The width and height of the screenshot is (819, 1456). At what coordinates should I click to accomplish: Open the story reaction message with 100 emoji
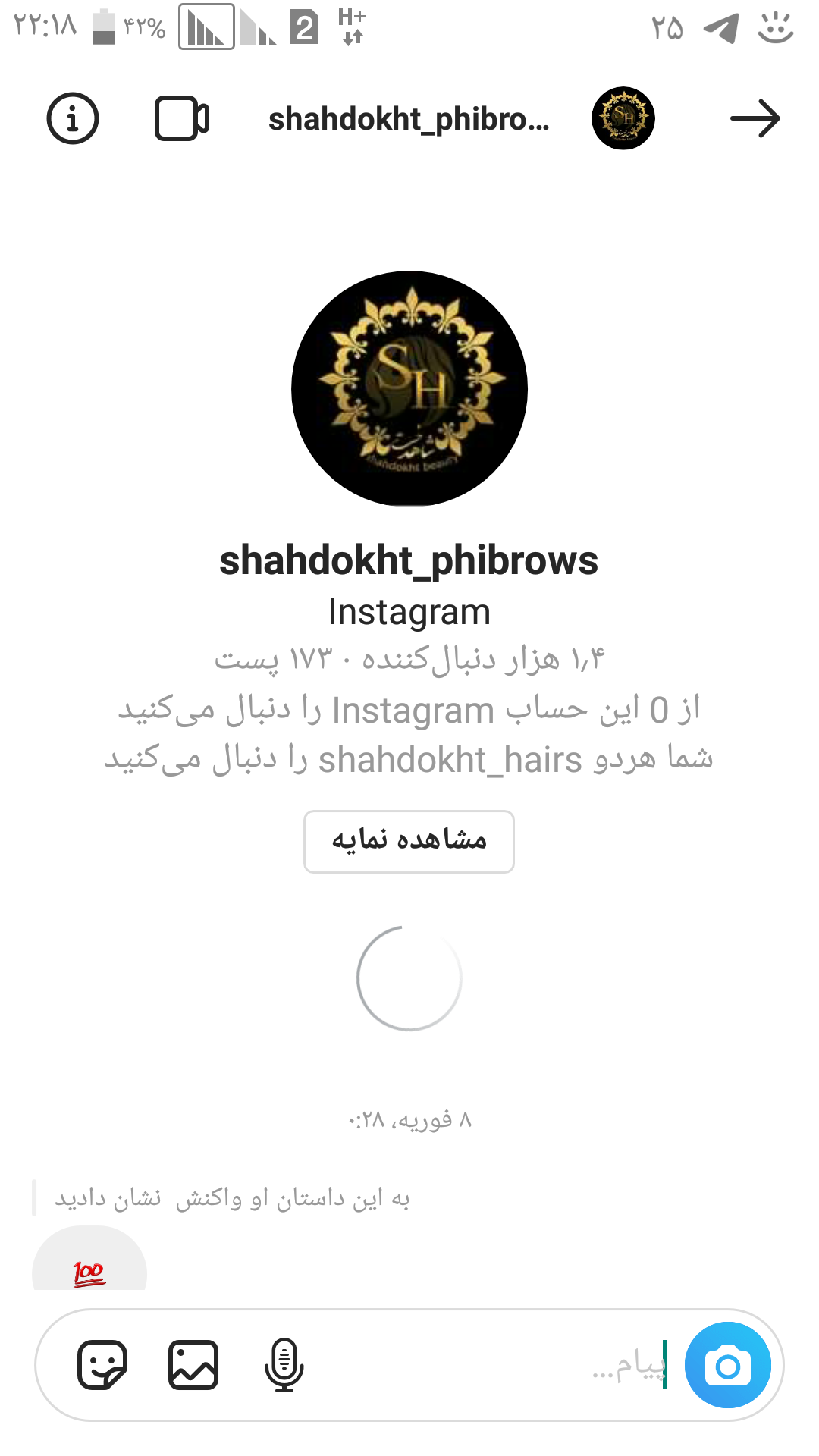pyautogui.click(x=89, y=1265)
